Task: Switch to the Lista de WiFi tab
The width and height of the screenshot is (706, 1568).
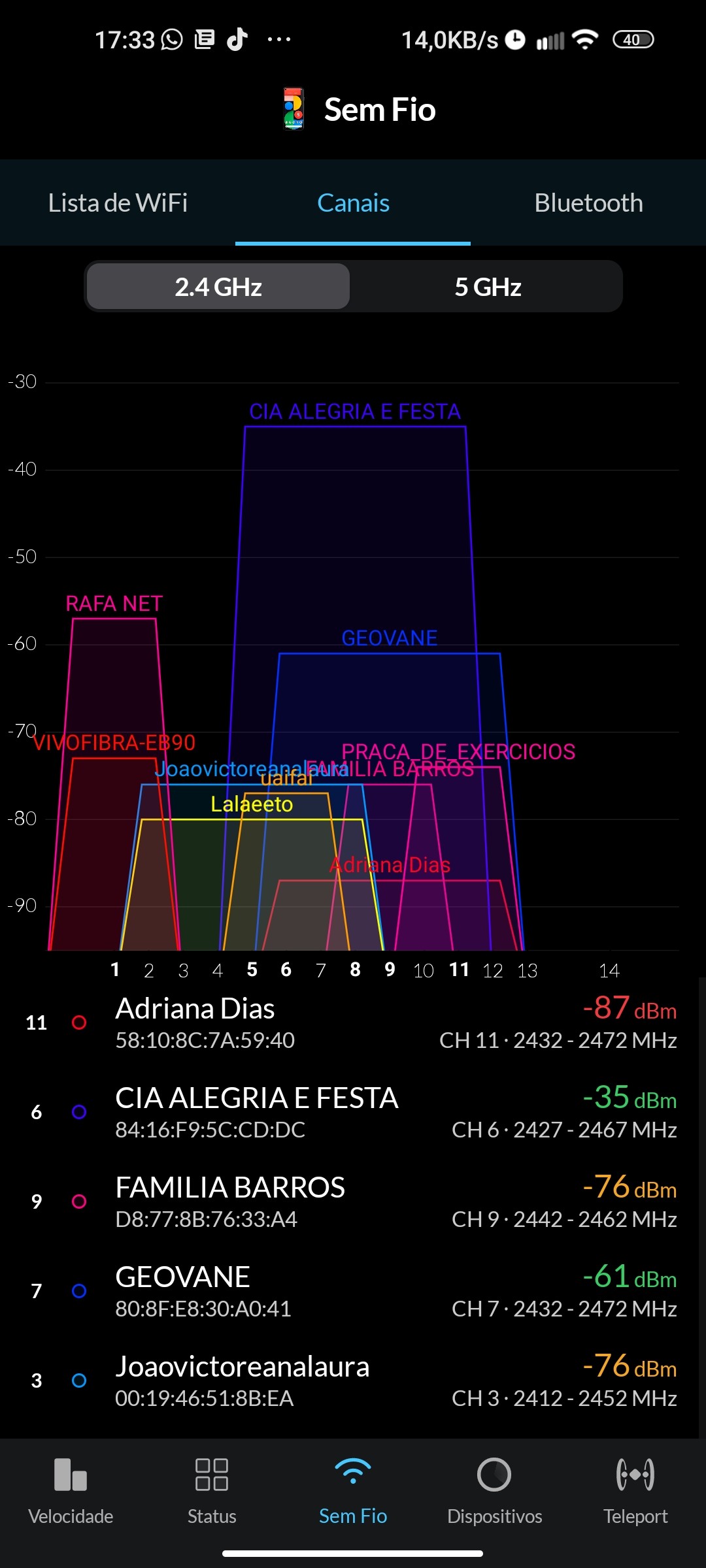Action: click(118, 203)
